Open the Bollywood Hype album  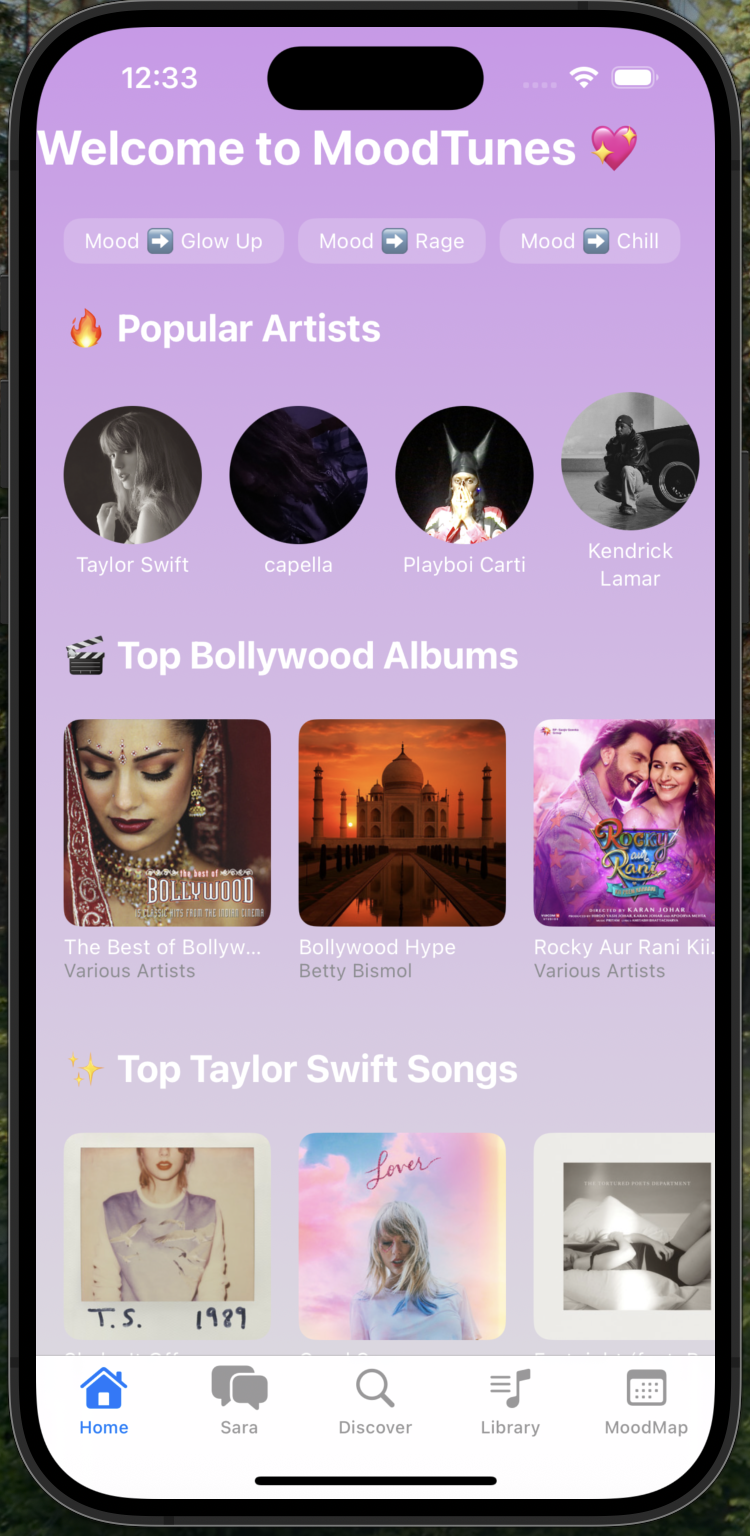pyautogui.click(x=402, y=823)
